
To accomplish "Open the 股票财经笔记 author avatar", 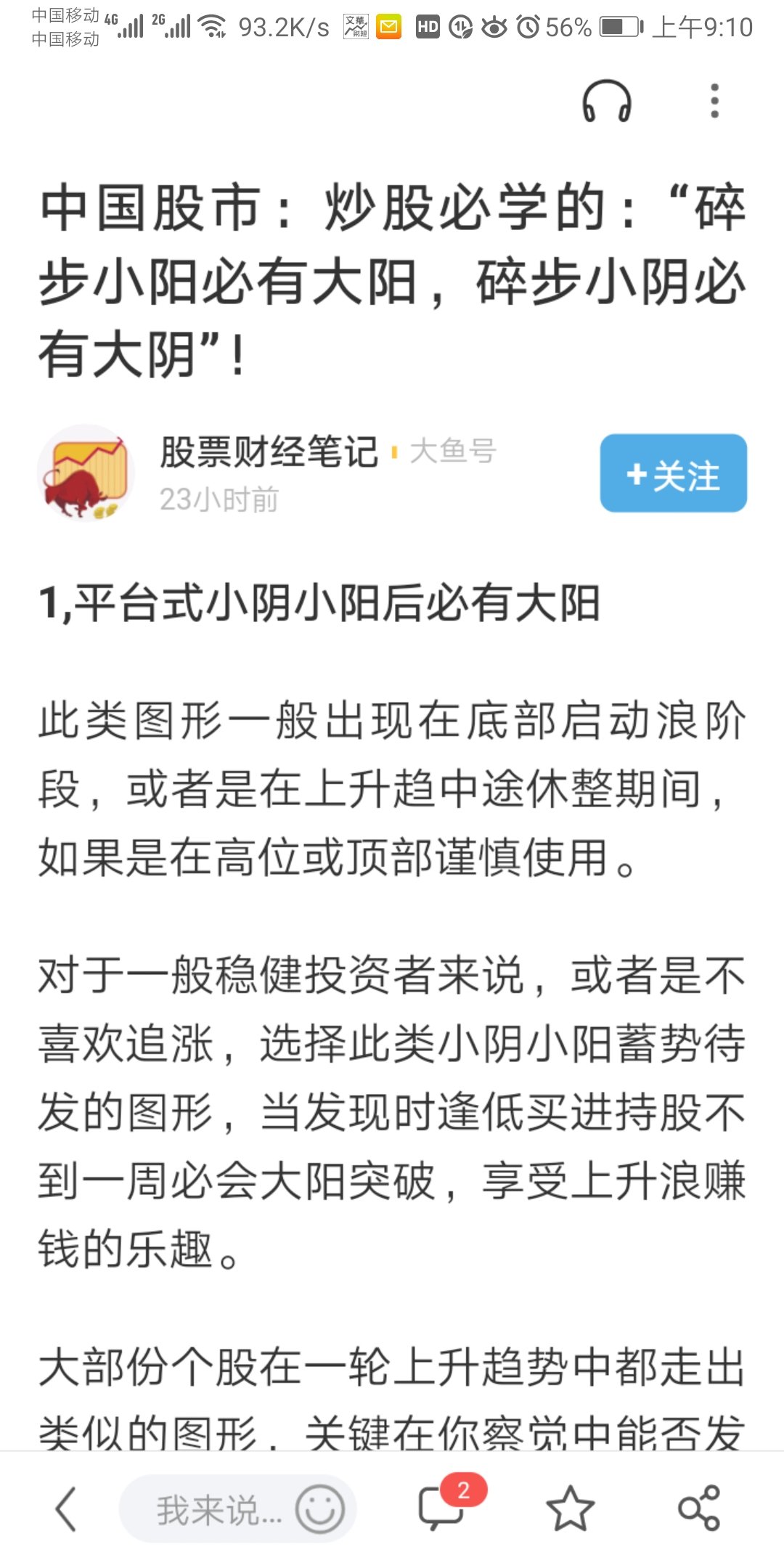I will click(86, 473).
